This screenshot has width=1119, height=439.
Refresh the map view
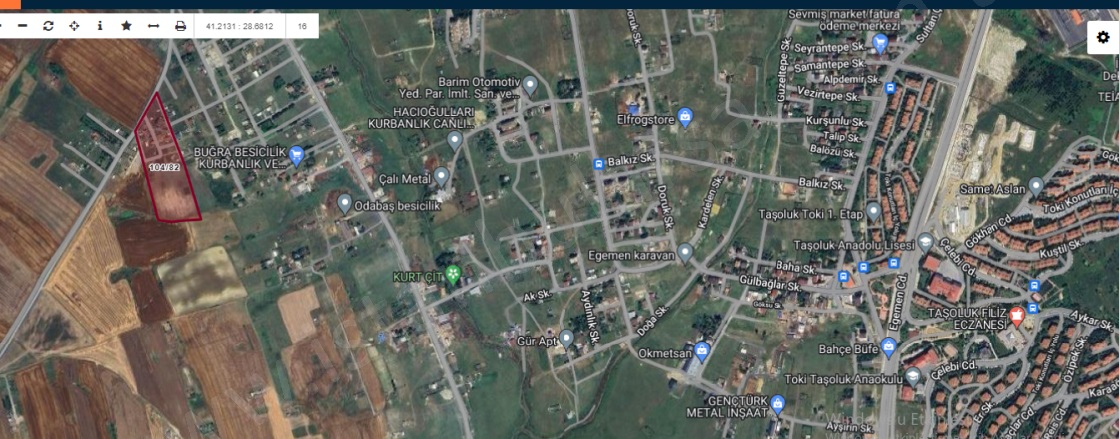(48, 26)
